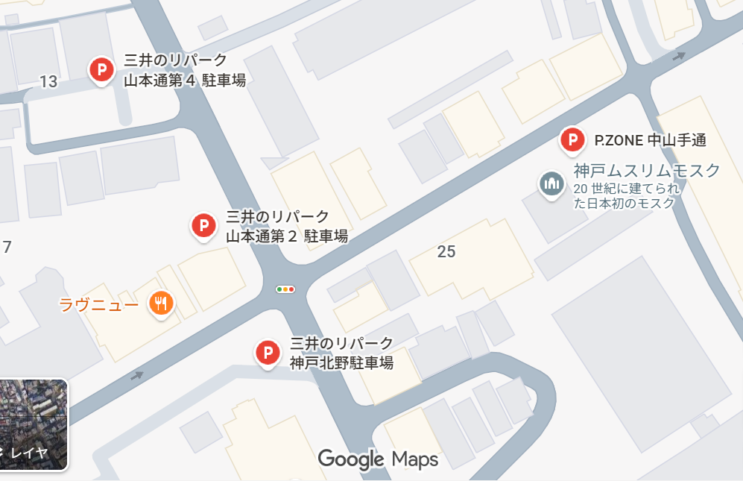Select the 三井のリパーク 山本通第2 駐車場 pin
Screen dimensions: 743x481
203,225
